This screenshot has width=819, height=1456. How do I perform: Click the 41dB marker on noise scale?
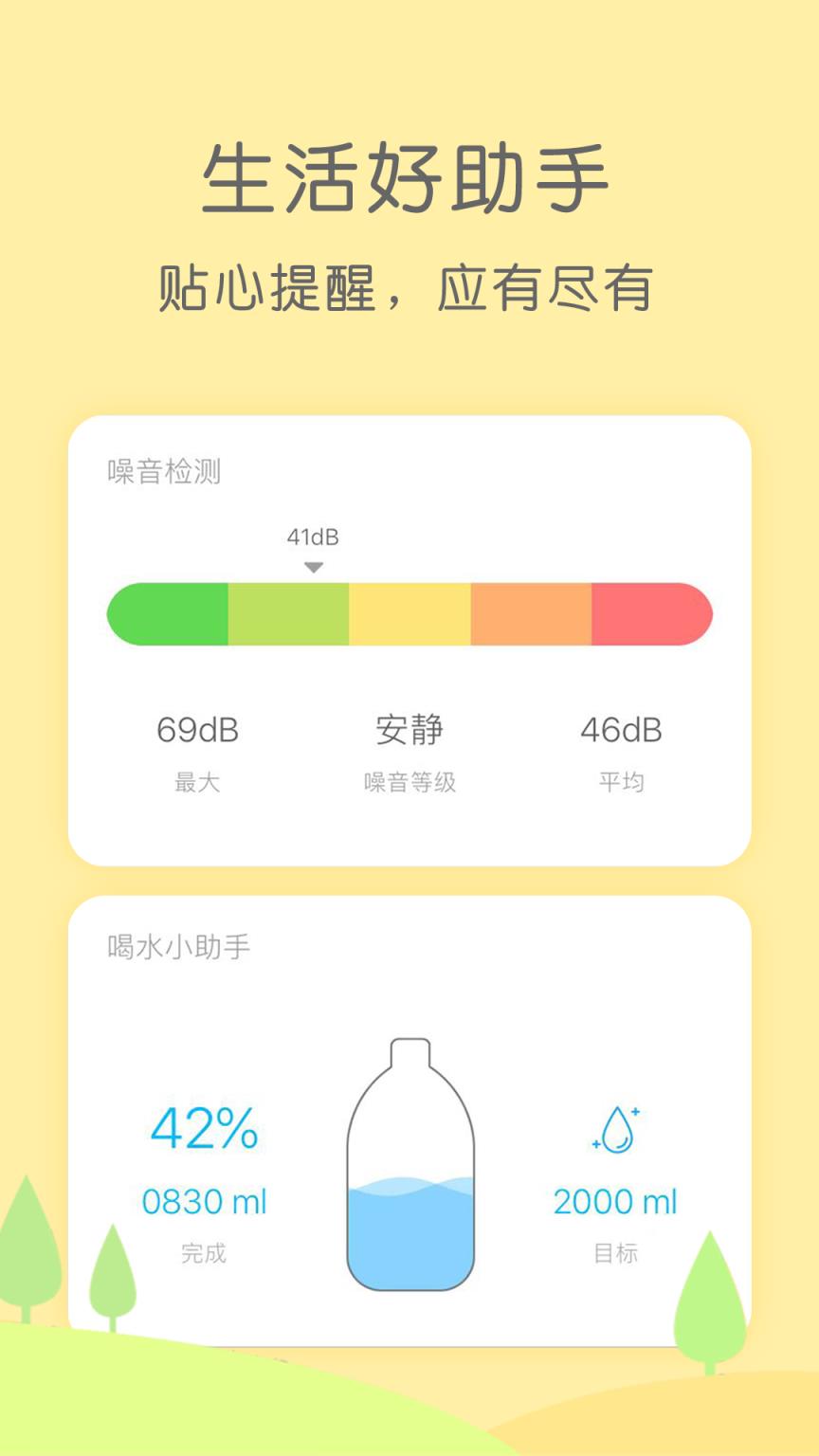click(x=313, y=536)
